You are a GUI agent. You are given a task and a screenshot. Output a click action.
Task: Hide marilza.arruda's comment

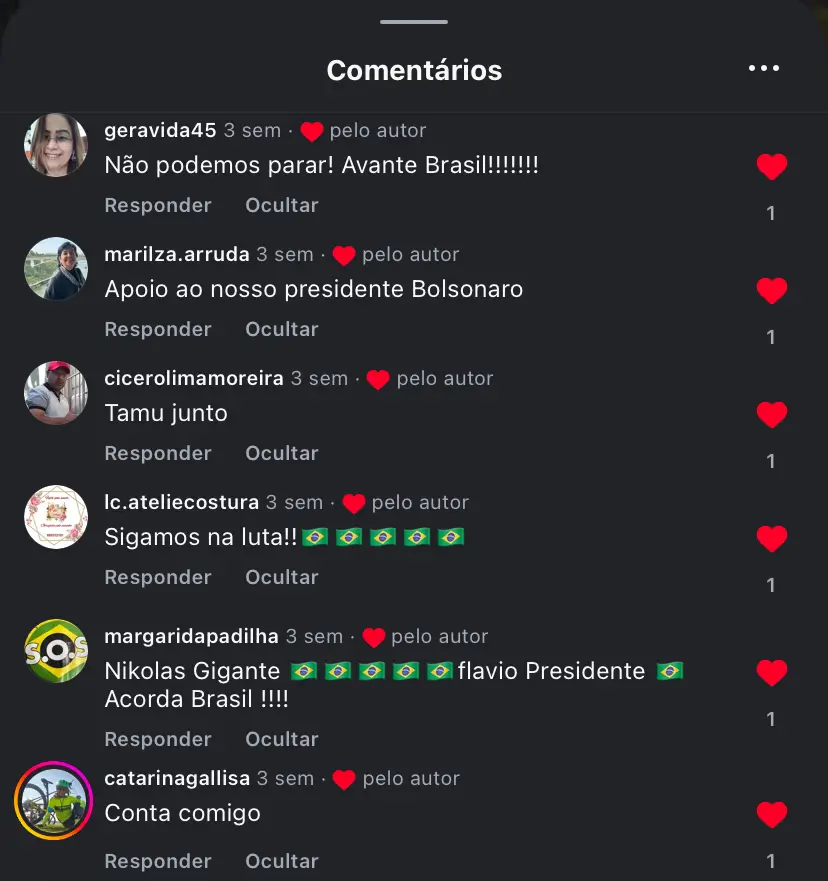point(282,329)
